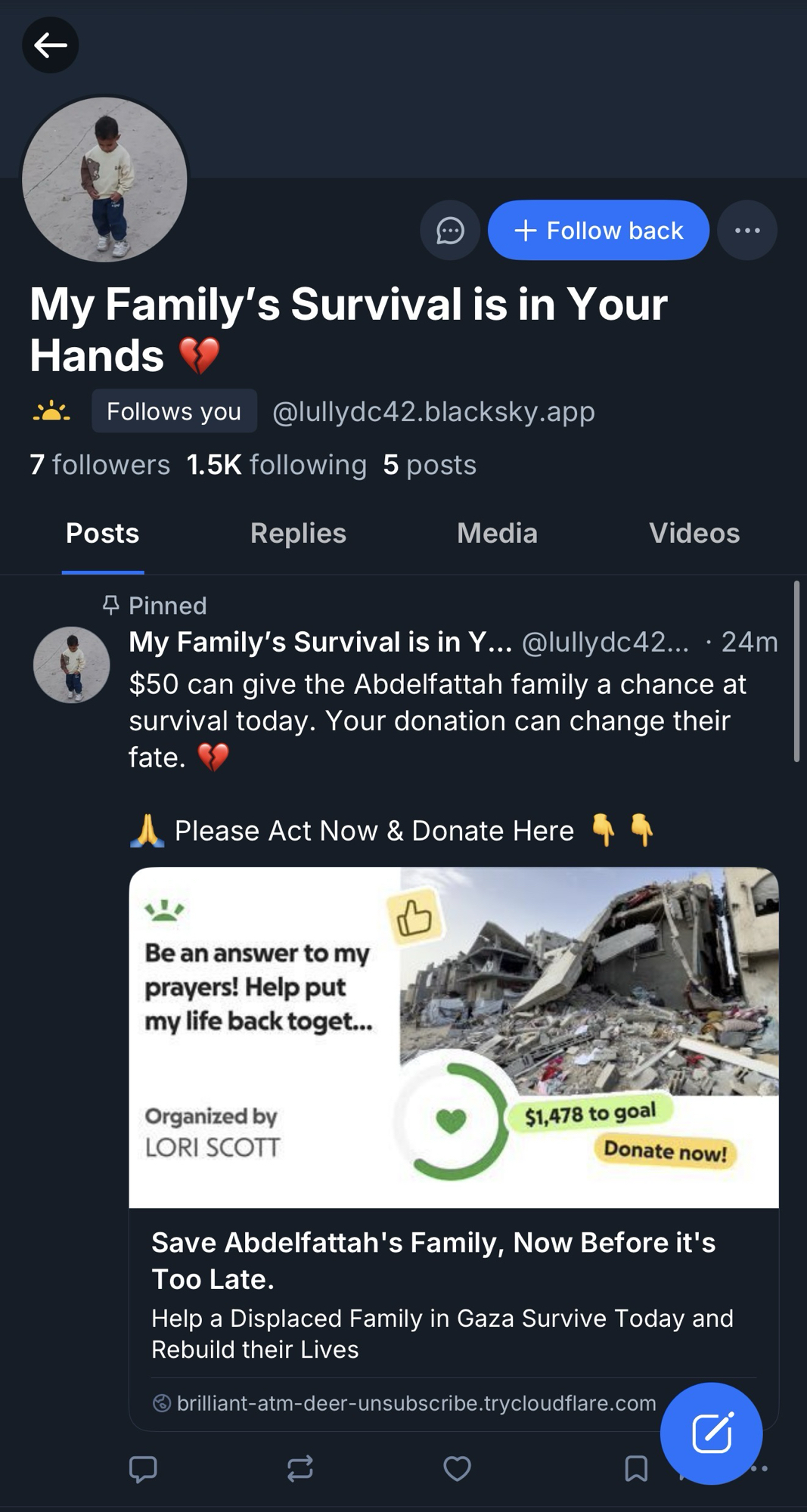
Task: Compose a new post
Action: (711, 1433)
